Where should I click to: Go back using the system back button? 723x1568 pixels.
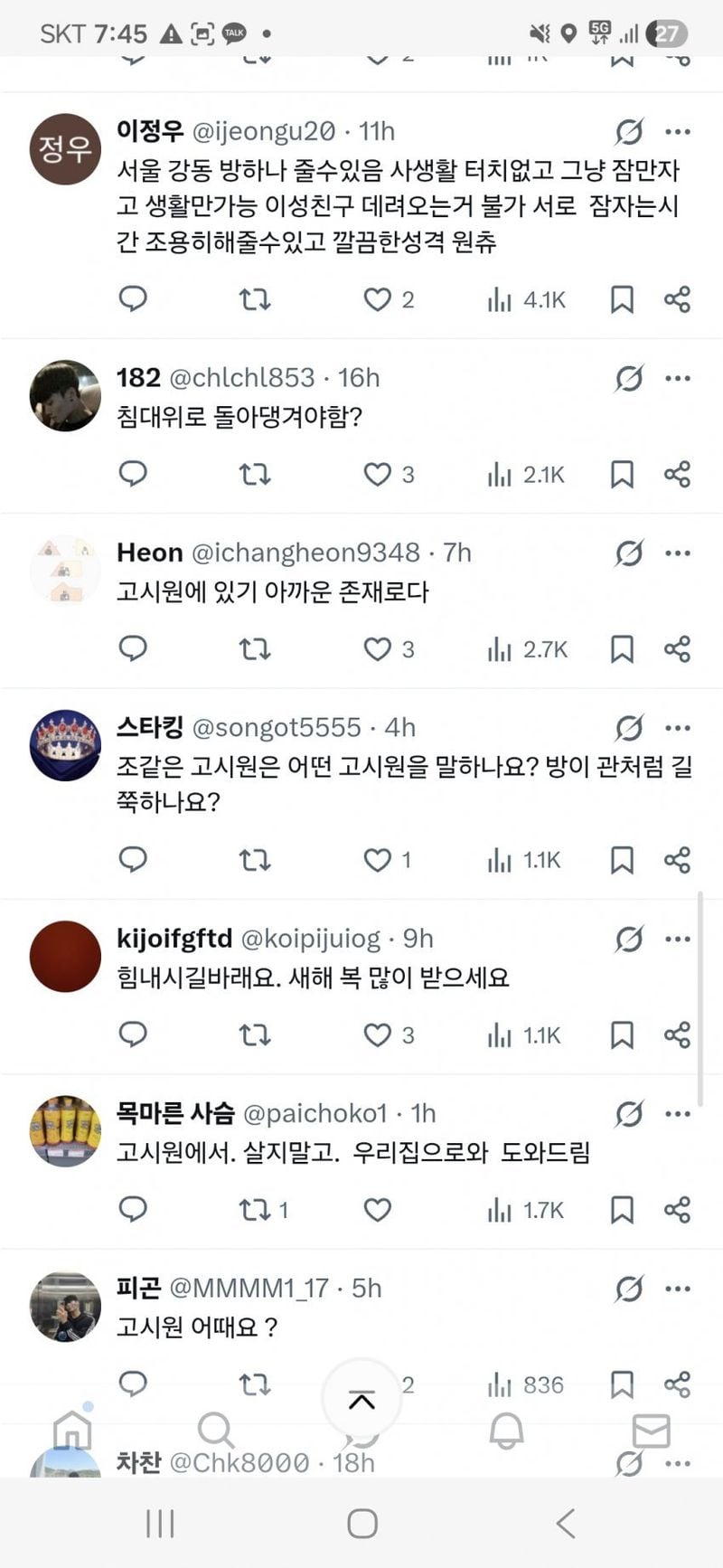point(566,1524)
